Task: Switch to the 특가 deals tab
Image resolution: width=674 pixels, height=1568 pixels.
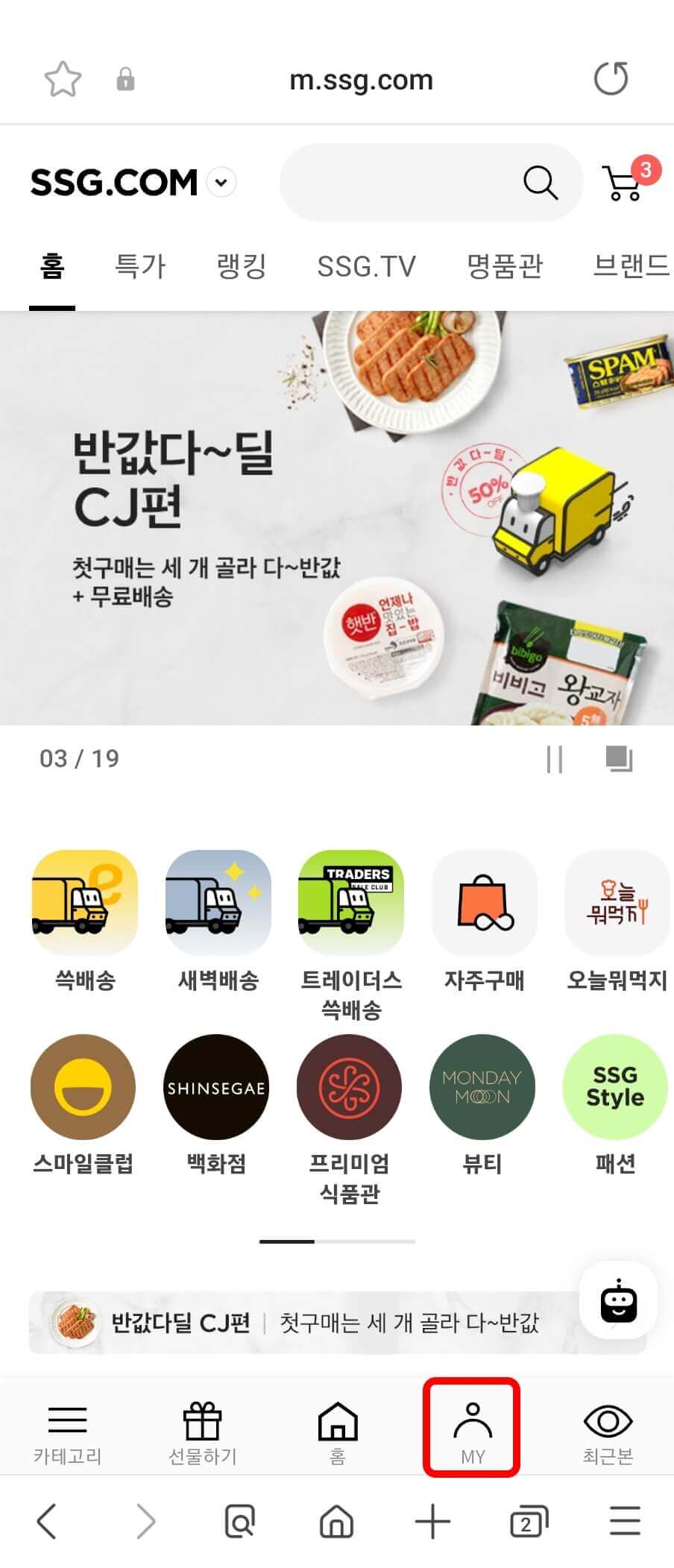Action: pos(141,266)
